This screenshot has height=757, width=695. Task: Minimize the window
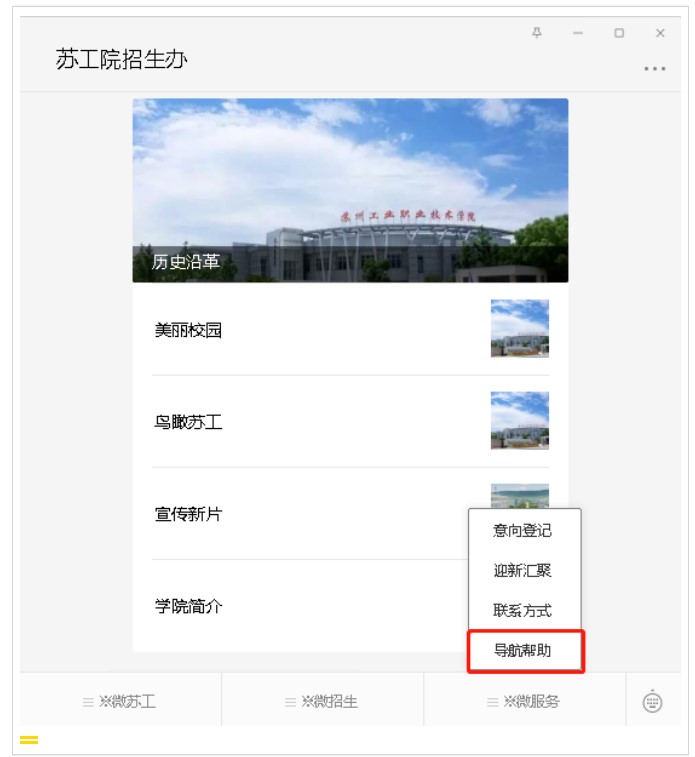click(578, 33)
